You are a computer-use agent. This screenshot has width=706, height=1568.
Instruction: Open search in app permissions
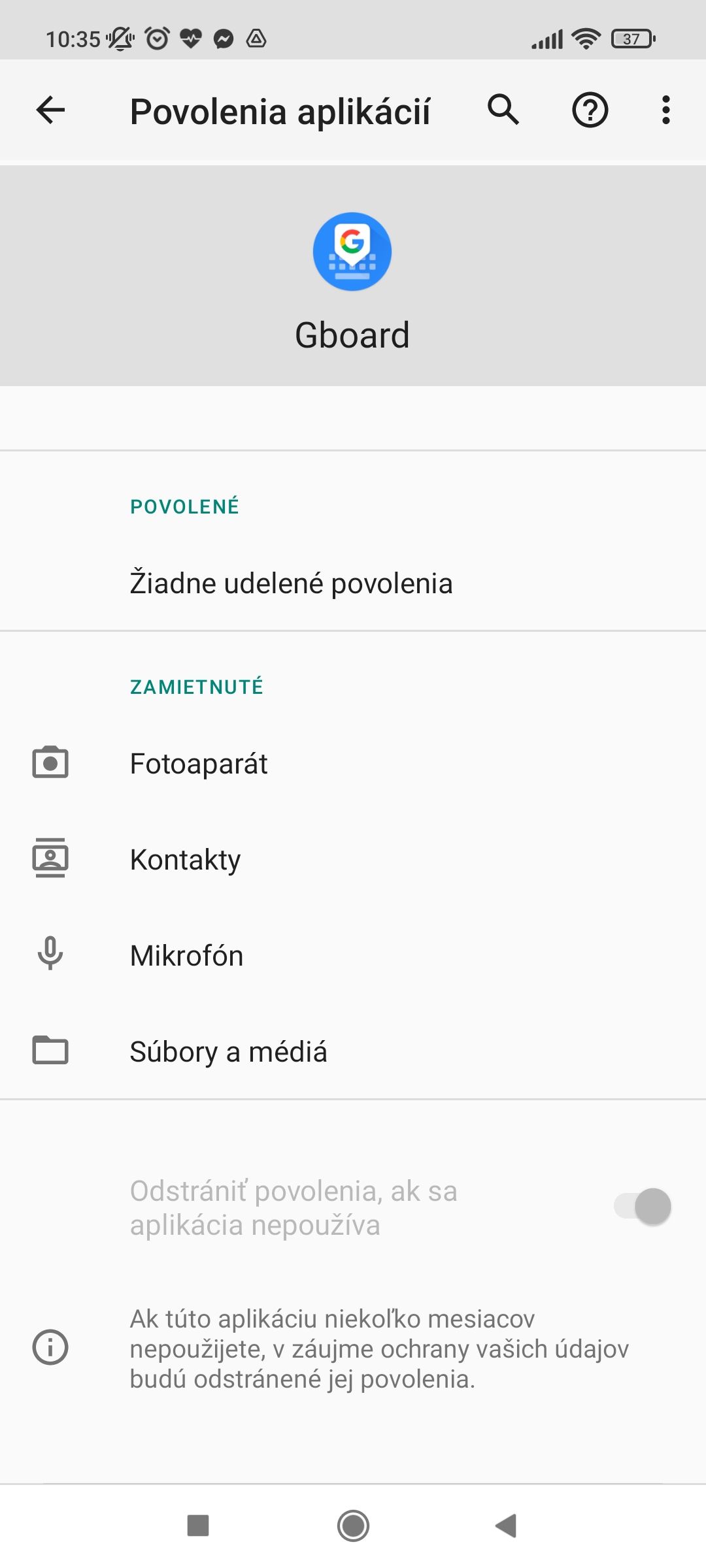tap(503, 110)
